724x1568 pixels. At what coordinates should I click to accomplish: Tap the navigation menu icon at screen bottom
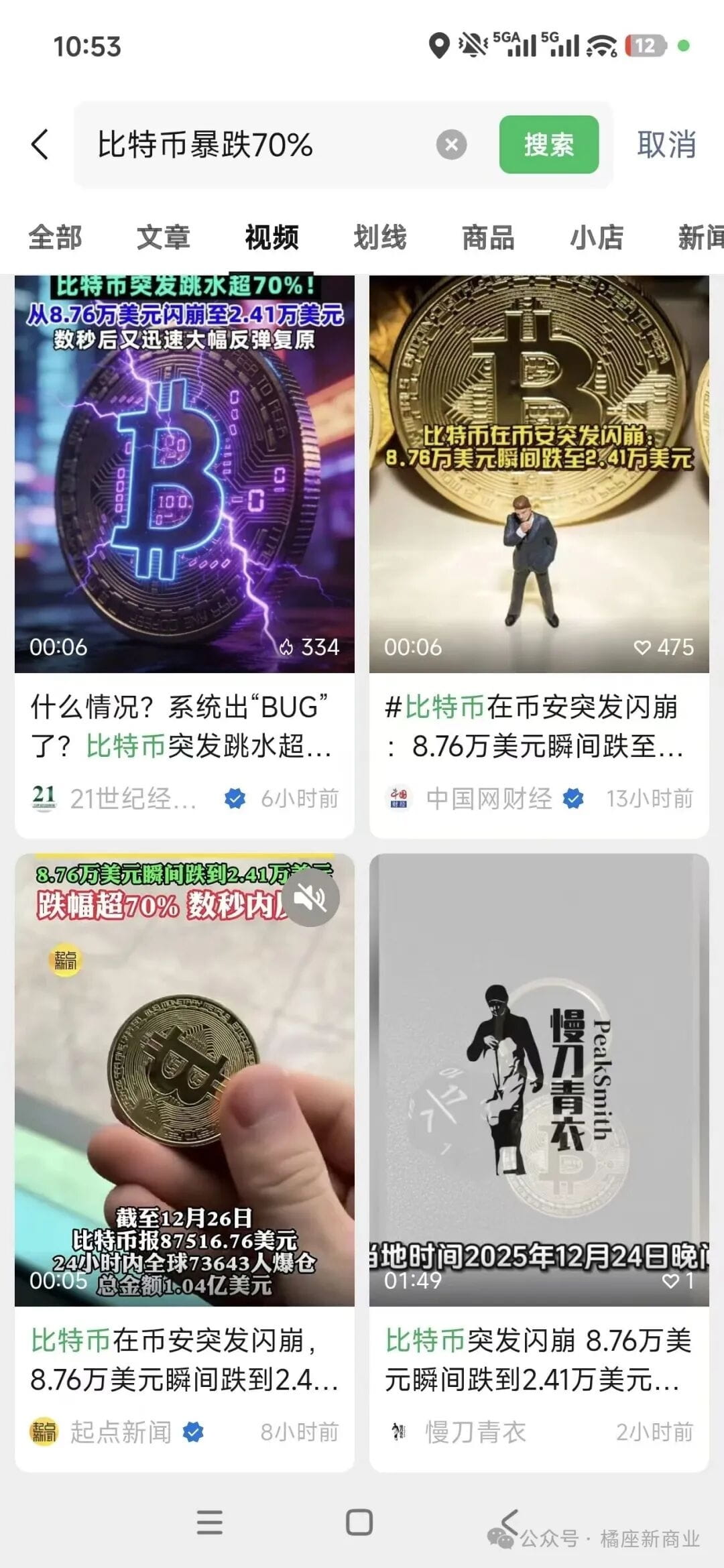click(x=208, y=1518)
